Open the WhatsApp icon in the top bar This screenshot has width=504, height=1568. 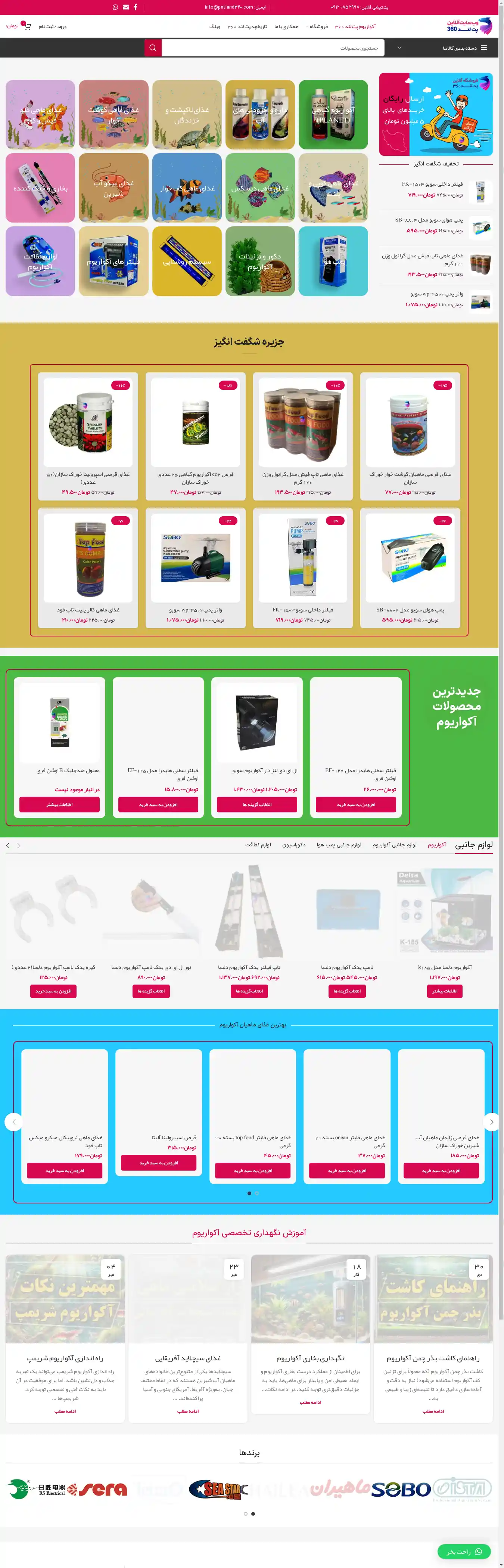click(116, 7)
